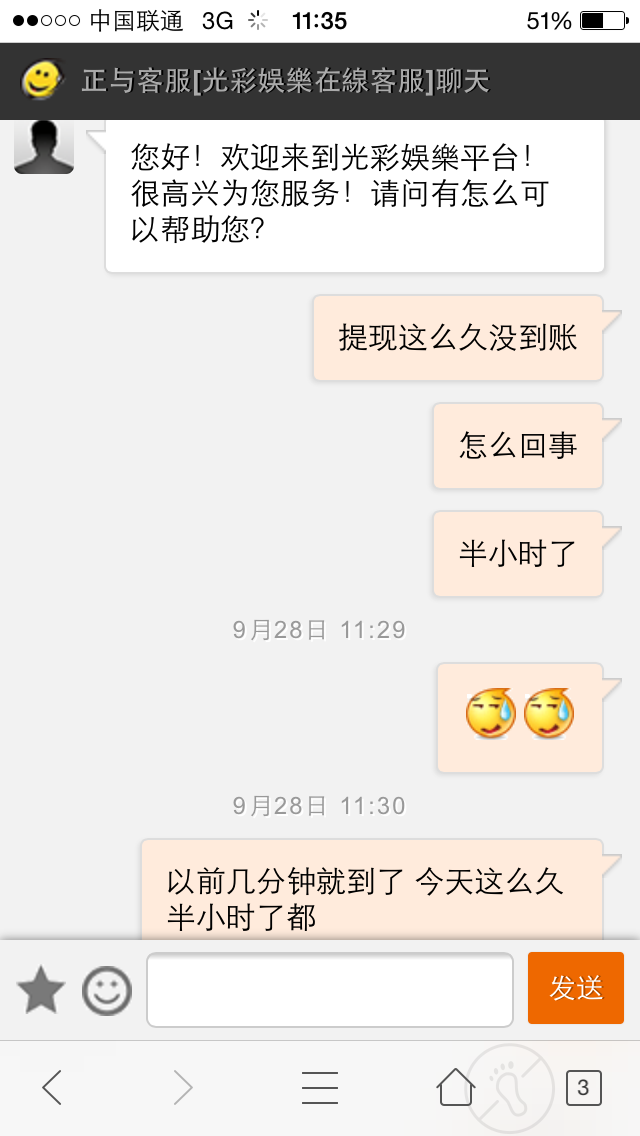
Task: Tap the star rating icon
Action: (x=41, y=990)
